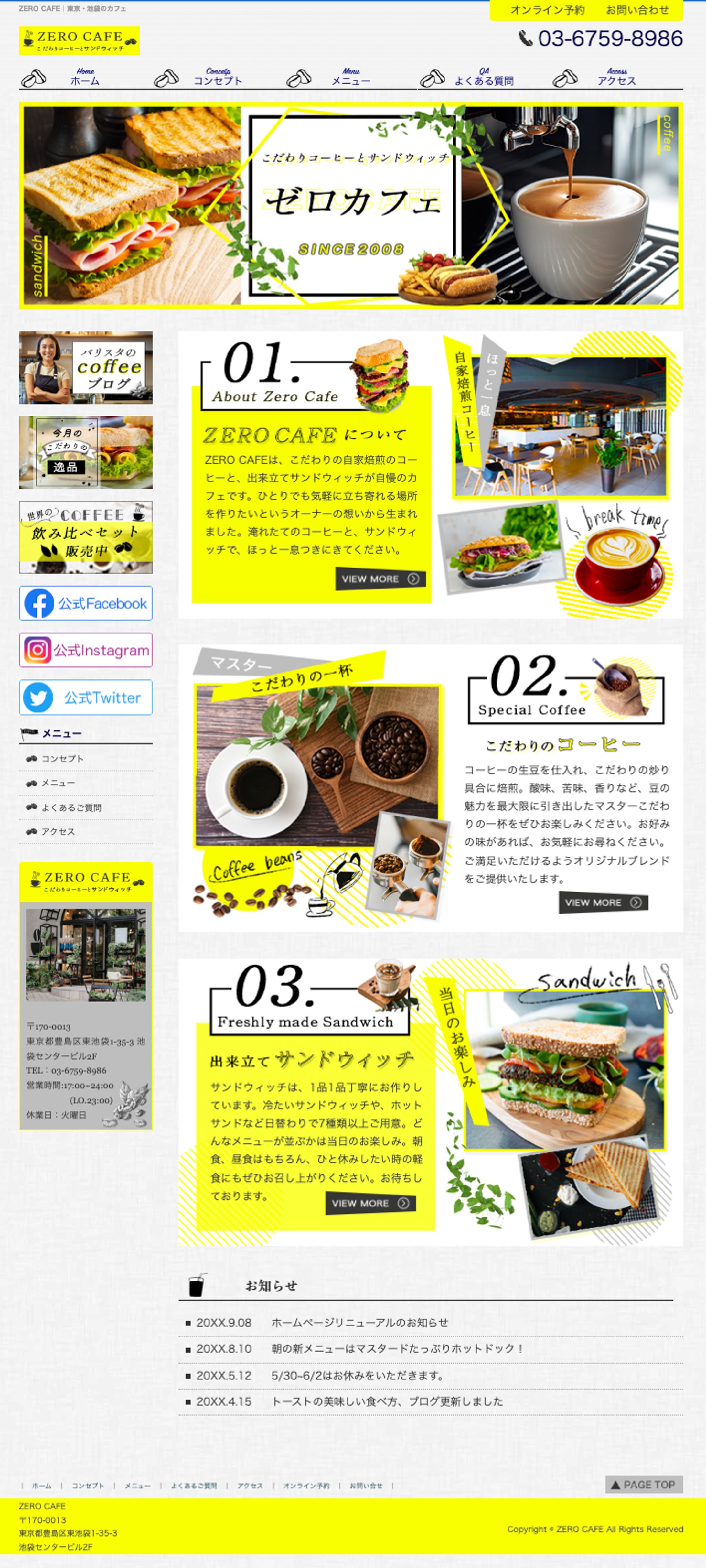Jump back up with PAGE TOP

point(643,1485)
